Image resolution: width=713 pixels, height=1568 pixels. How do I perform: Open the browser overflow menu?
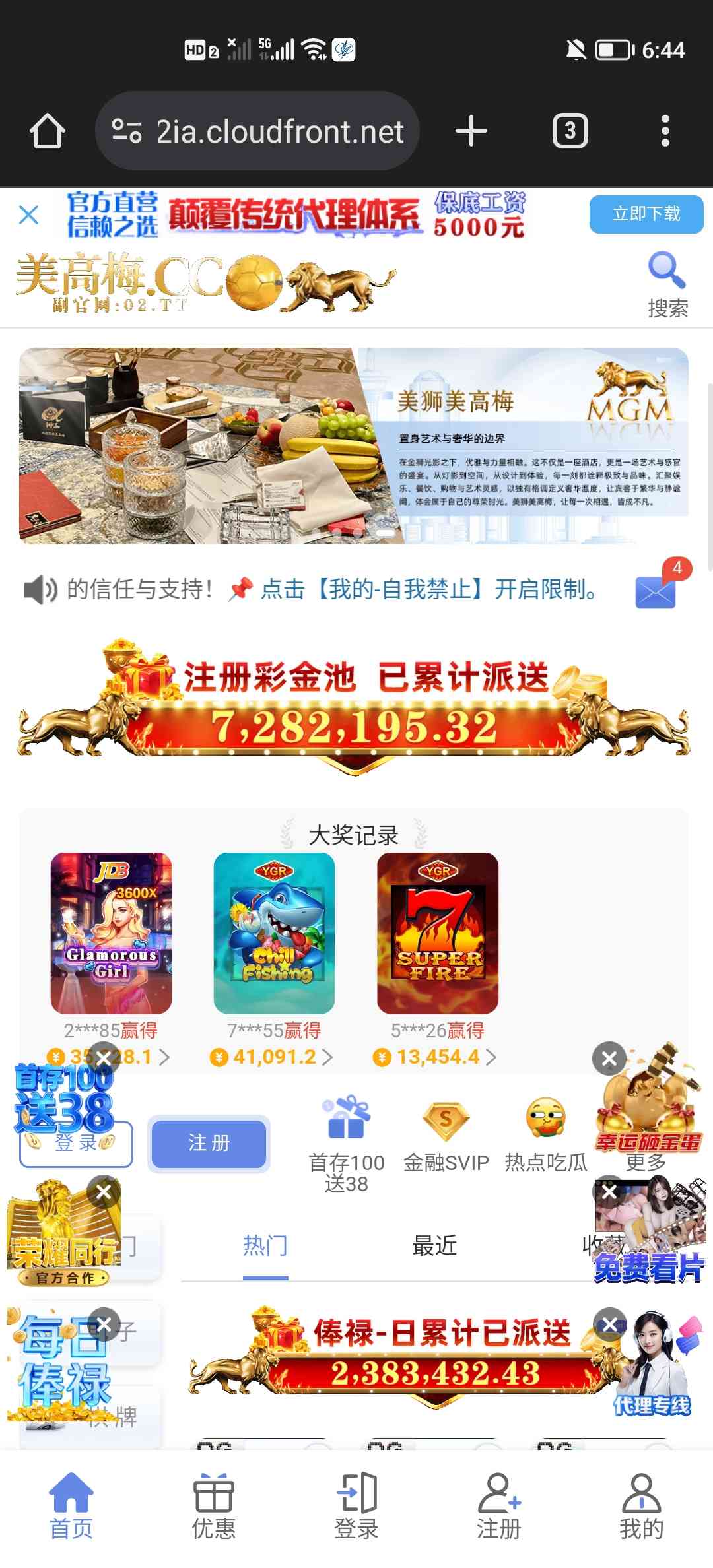coord(665,131)
